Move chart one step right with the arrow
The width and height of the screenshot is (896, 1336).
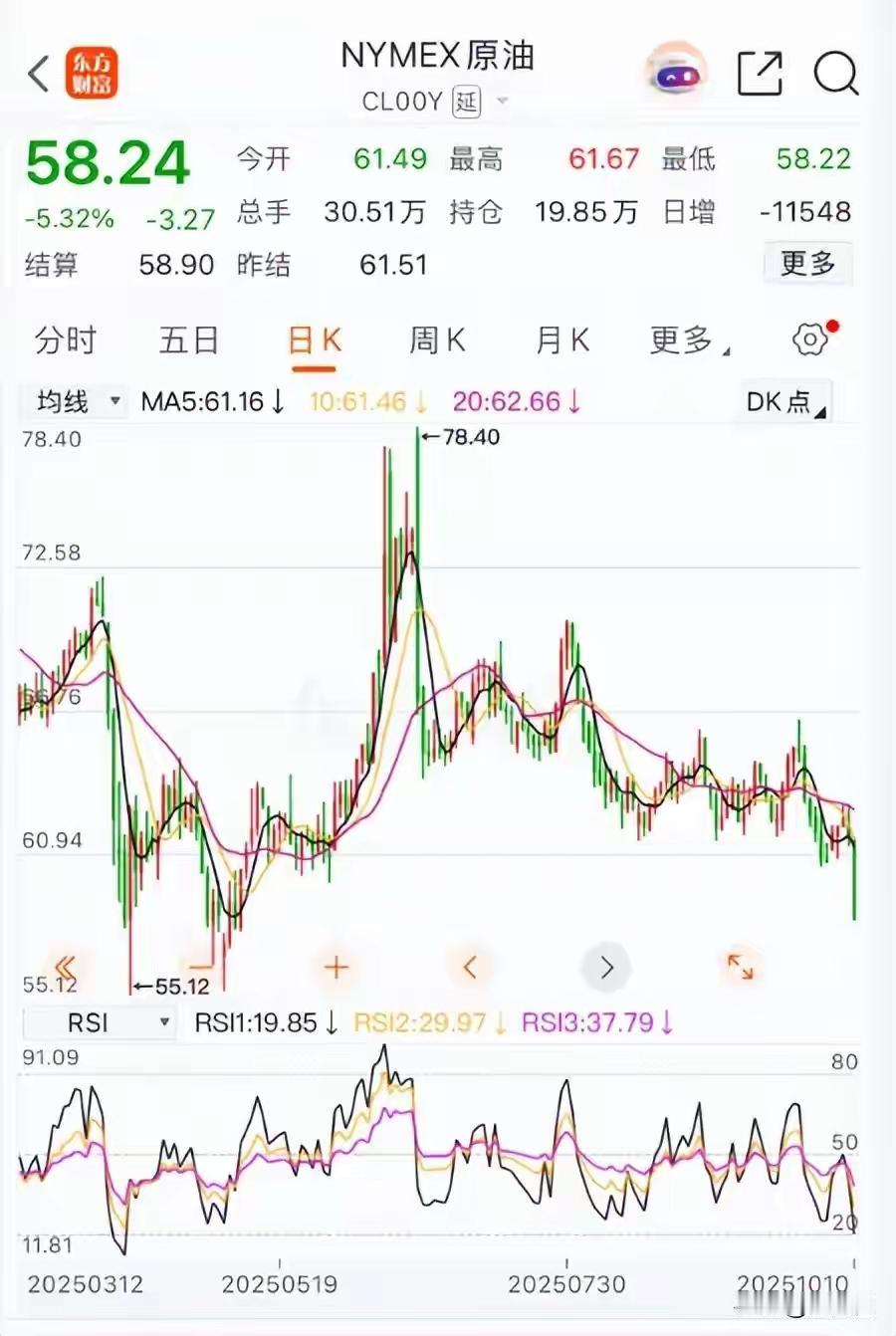[606, 967]
